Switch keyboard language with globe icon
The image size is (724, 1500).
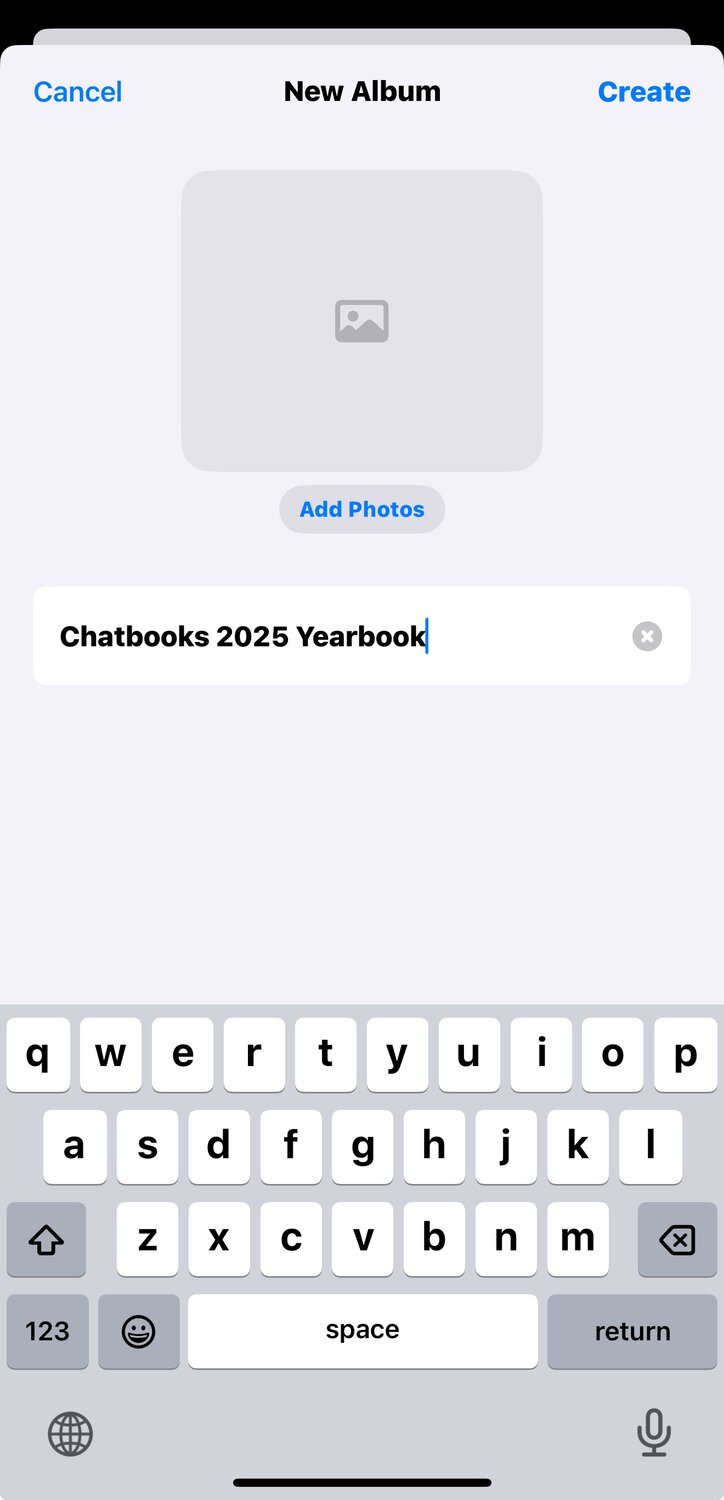pos(70,1434)
